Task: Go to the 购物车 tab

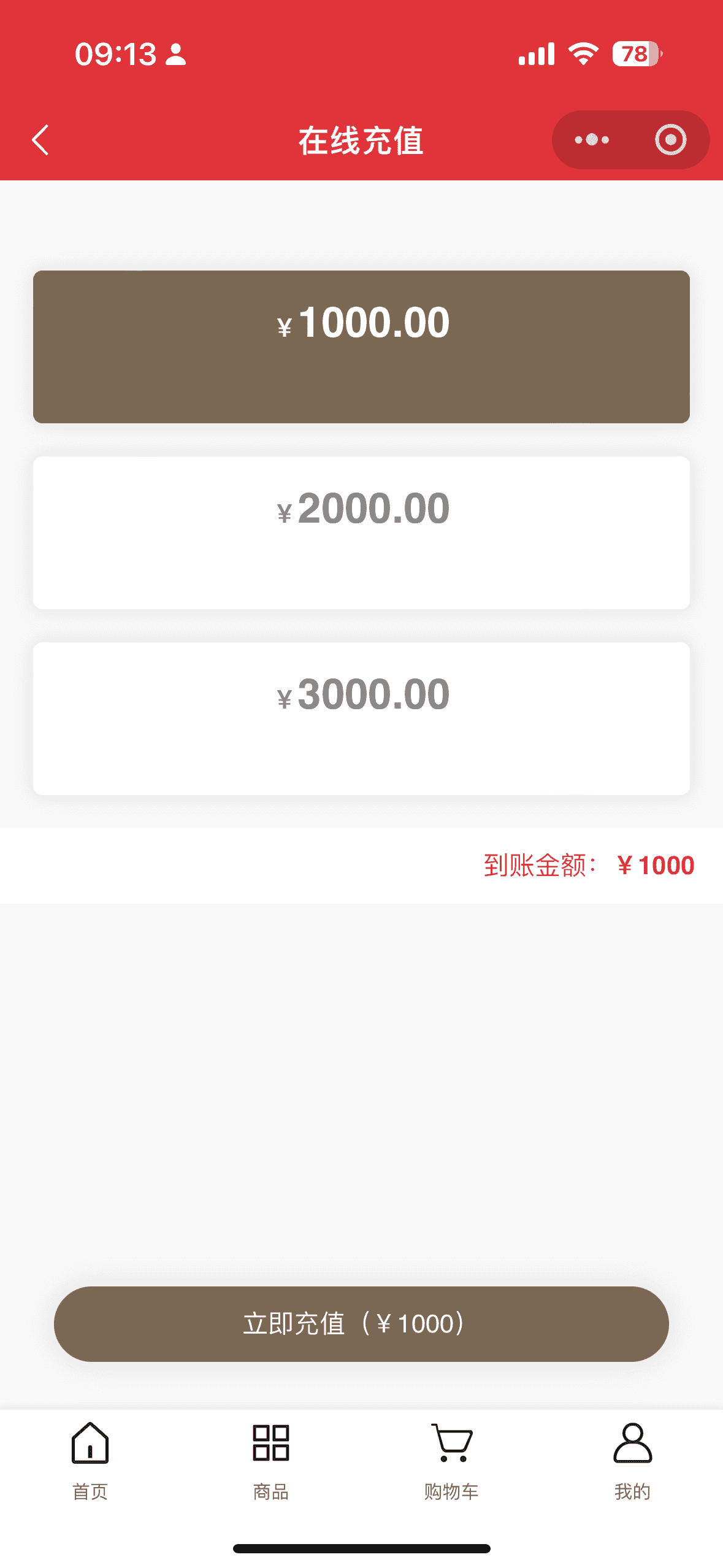Action: click(x=451, y=1461)
